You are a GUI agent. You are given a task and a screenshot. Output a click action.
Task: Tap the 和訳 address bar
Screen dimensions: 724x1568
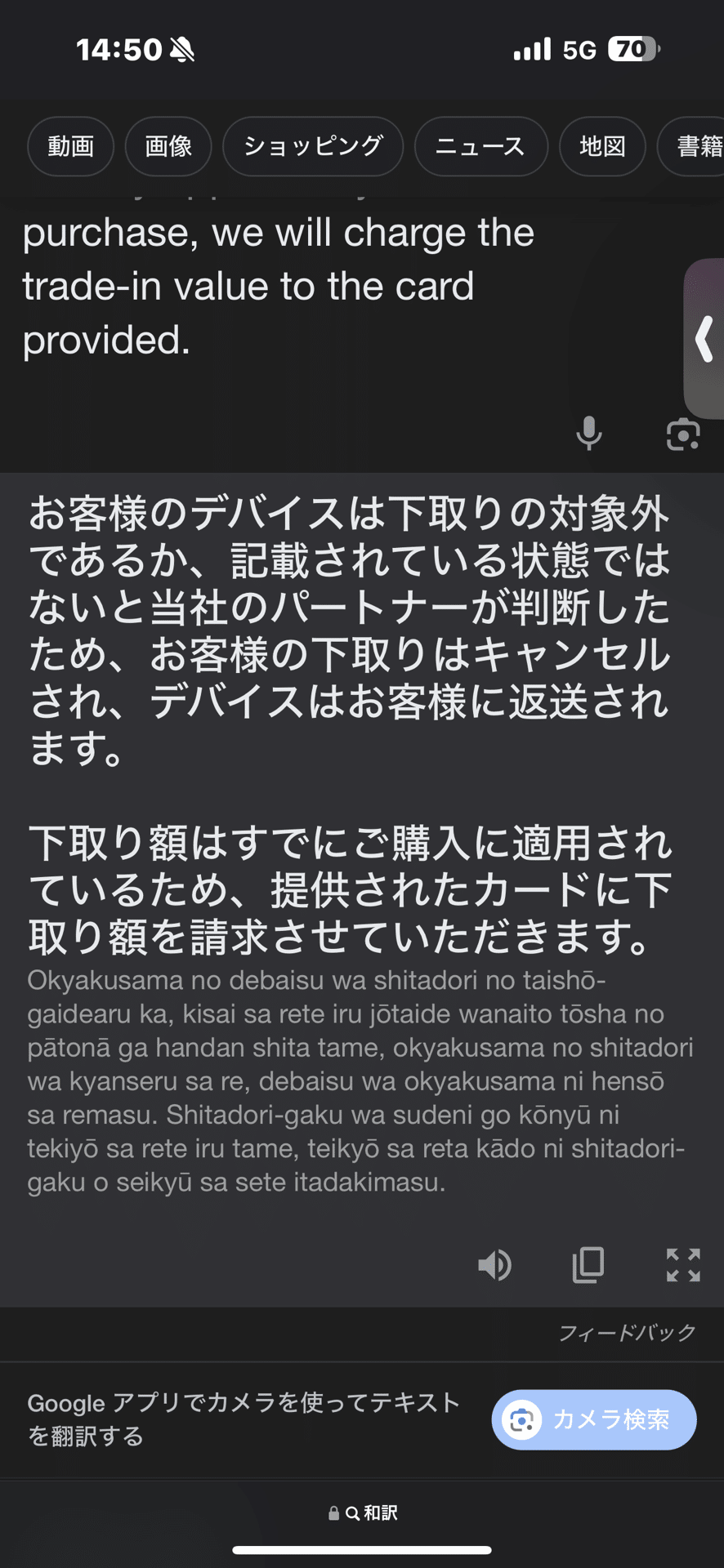click(x=362, y=1512)
